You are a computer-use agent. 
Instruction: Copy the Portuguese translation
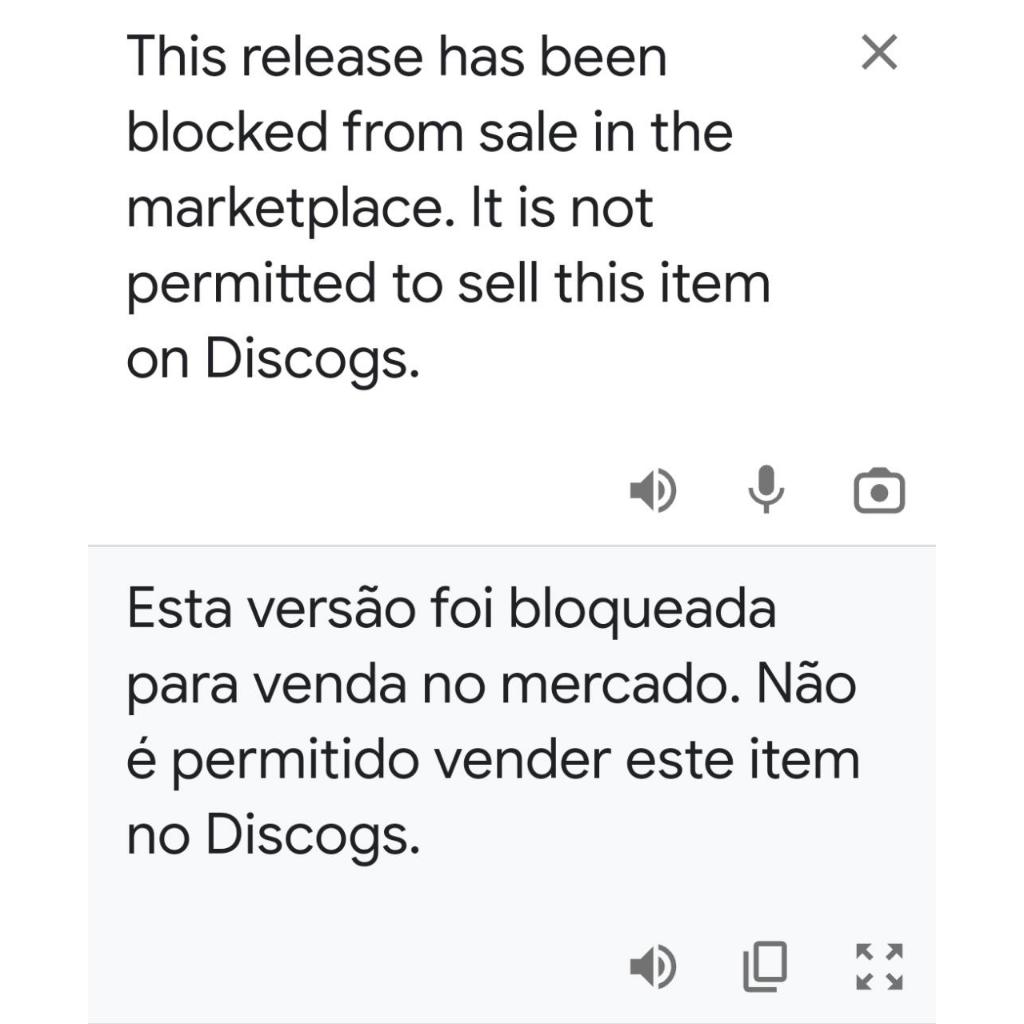(765, 966)
